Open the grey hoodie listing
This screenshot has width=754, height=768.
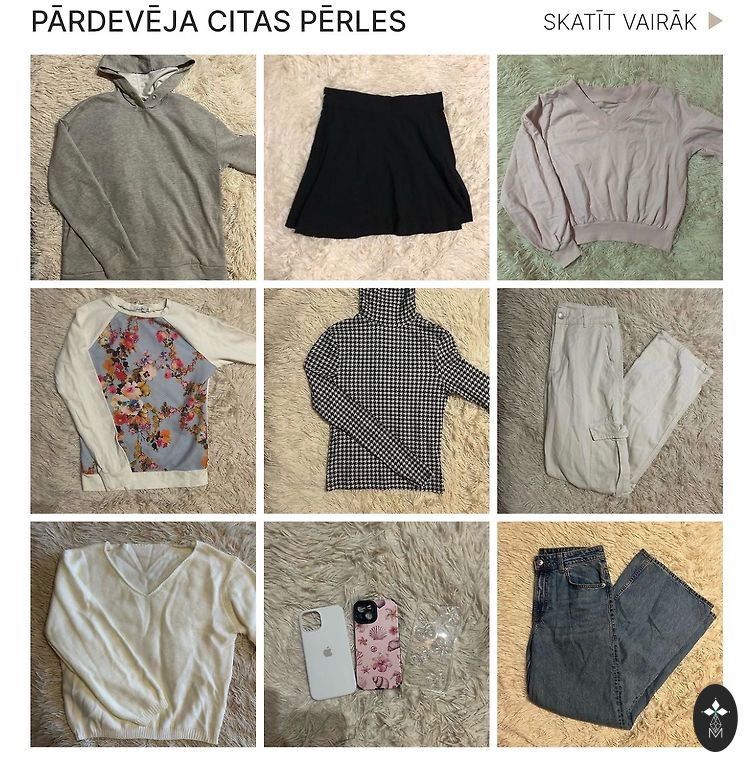coord(143,167)
